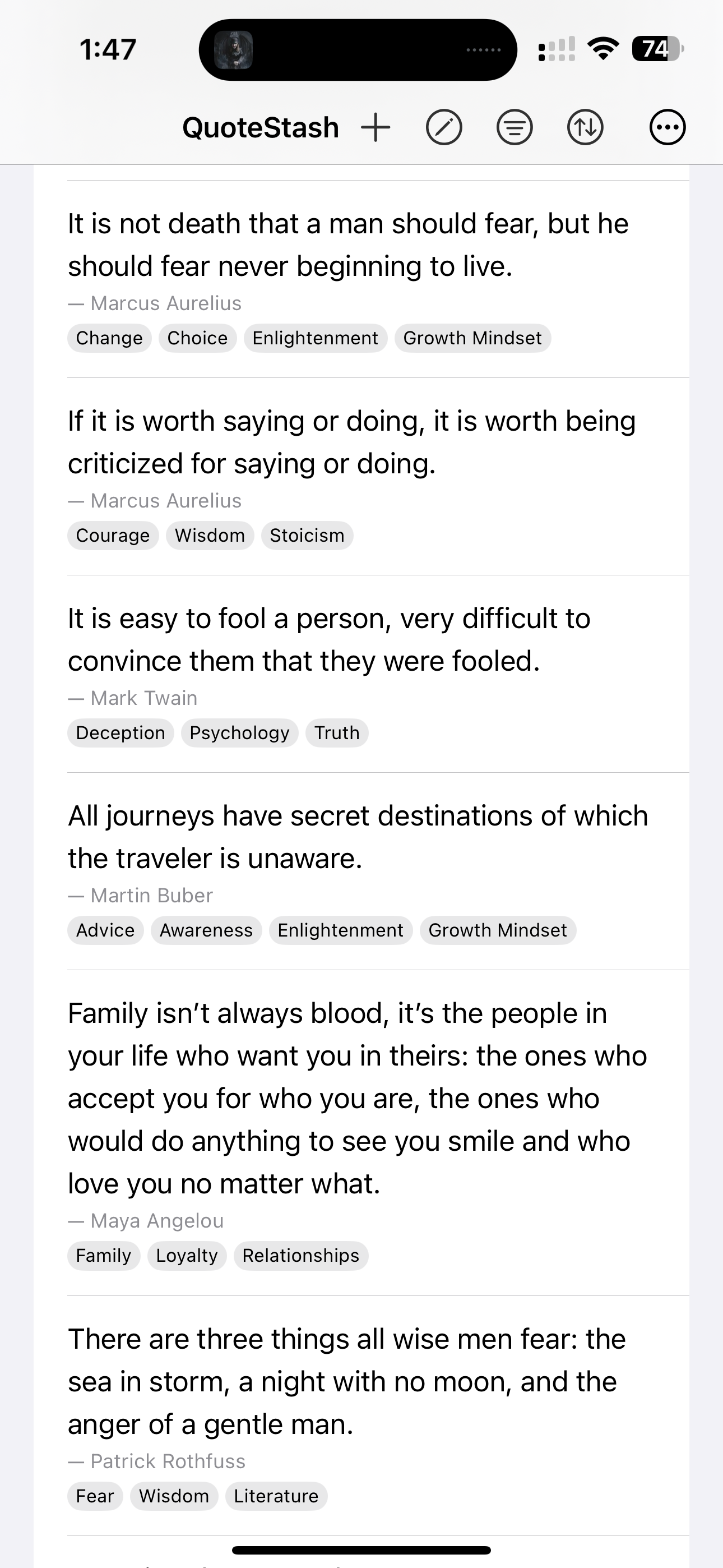Open the sort arrows icon
Screen dimensions: 723x1568
[x=585, y=127]
